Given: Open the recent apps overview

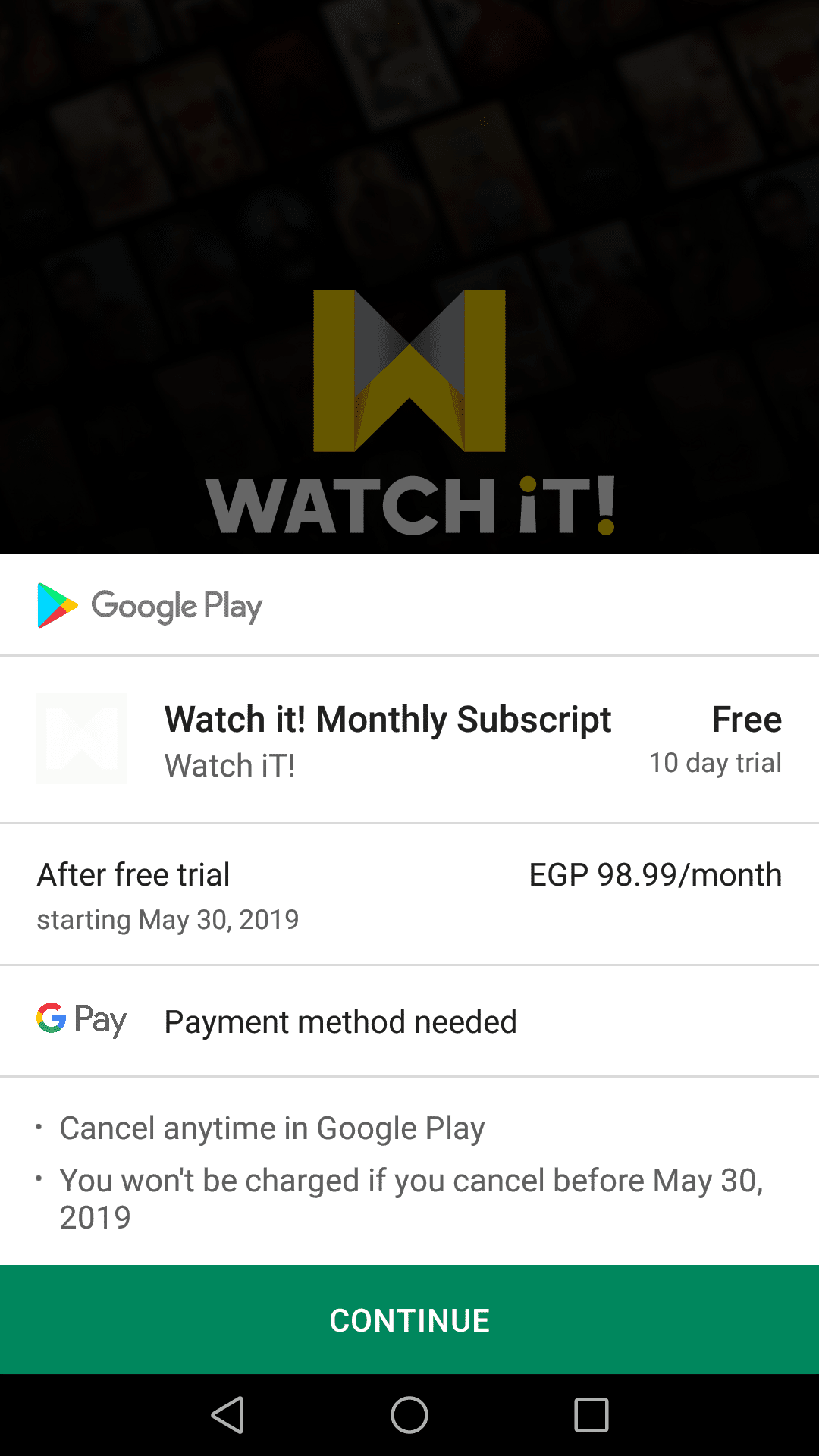Looking at the screenshot, I should [x=591, y=1415].
